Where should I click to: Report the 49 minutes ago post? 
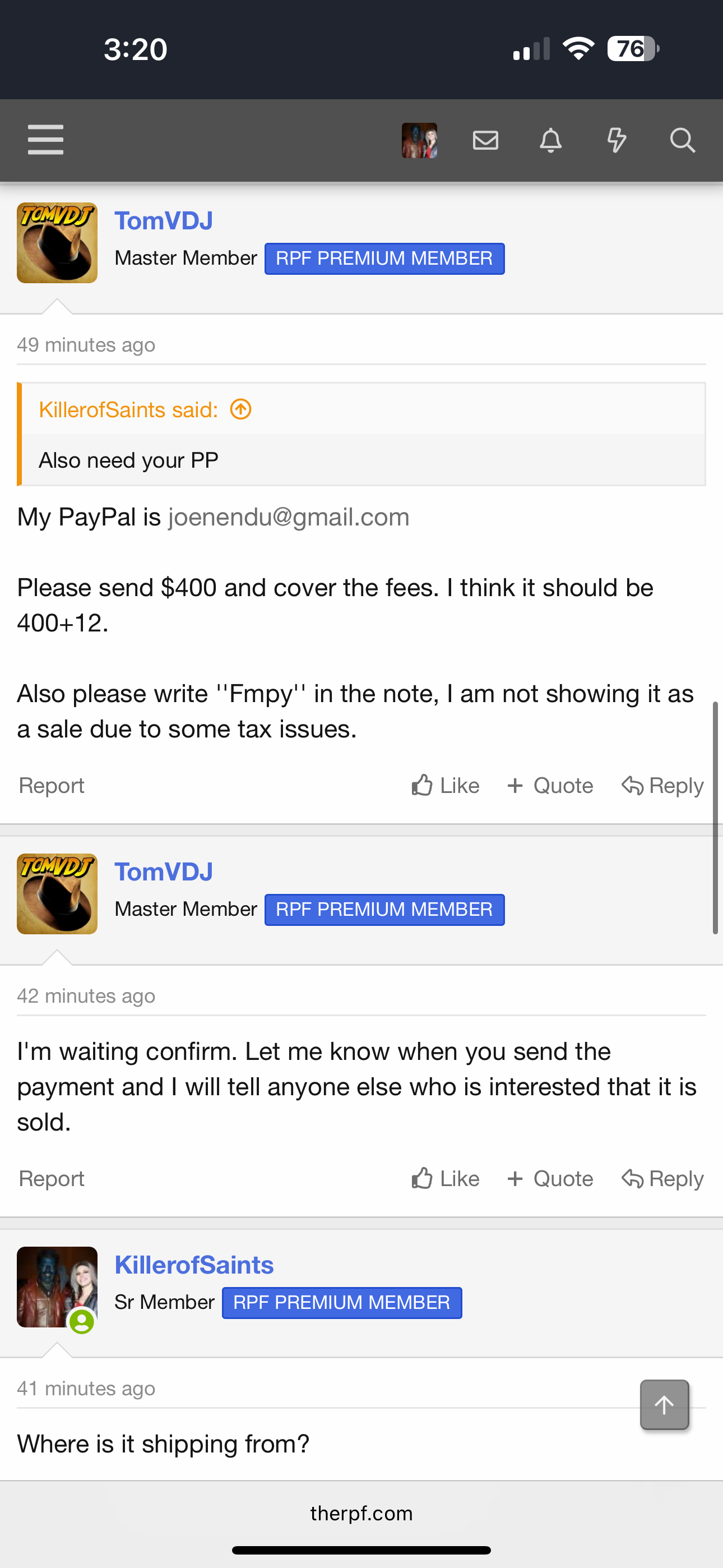coord(52,785)
